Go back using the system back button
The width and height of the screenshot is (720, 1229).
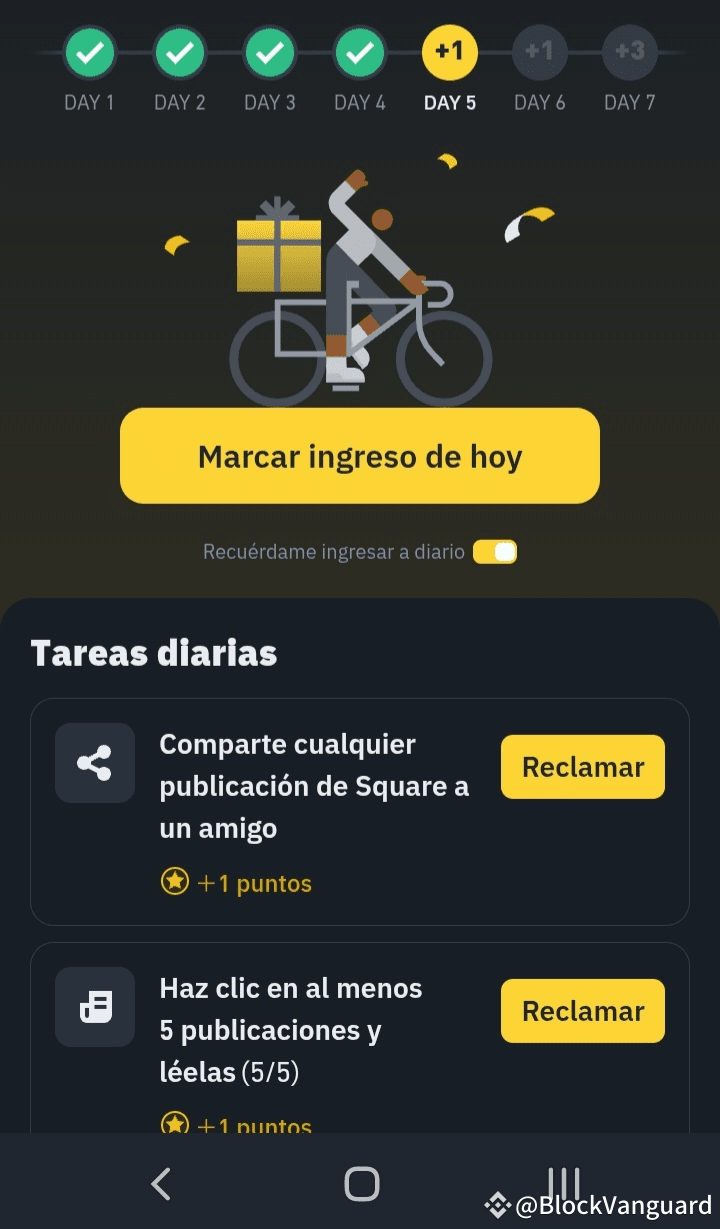pos(161,1184)
